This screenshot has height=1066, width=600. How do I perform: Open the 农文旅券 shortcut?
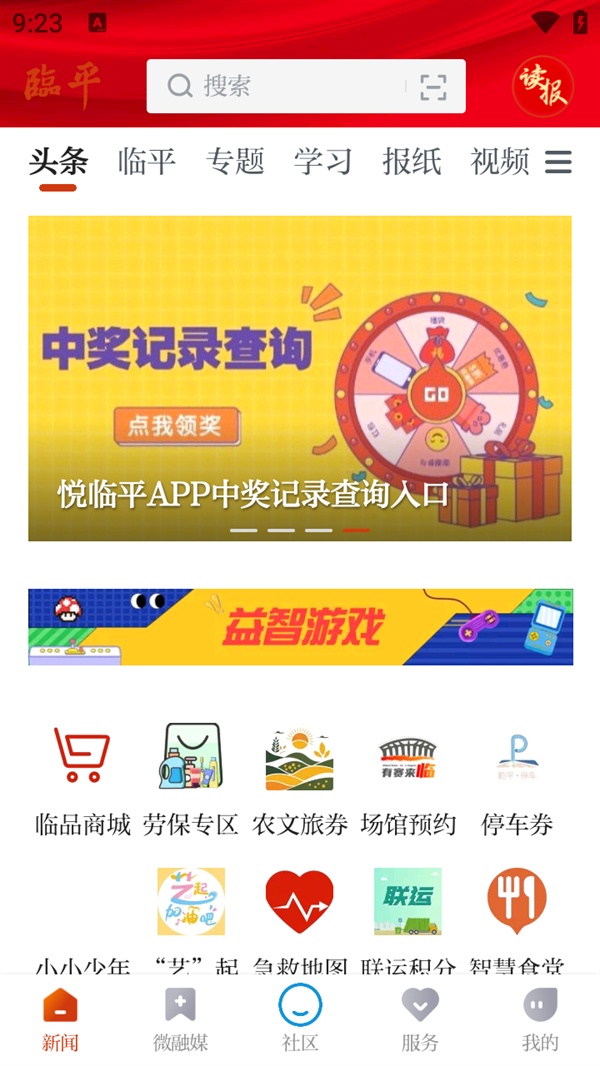point(300,780)
